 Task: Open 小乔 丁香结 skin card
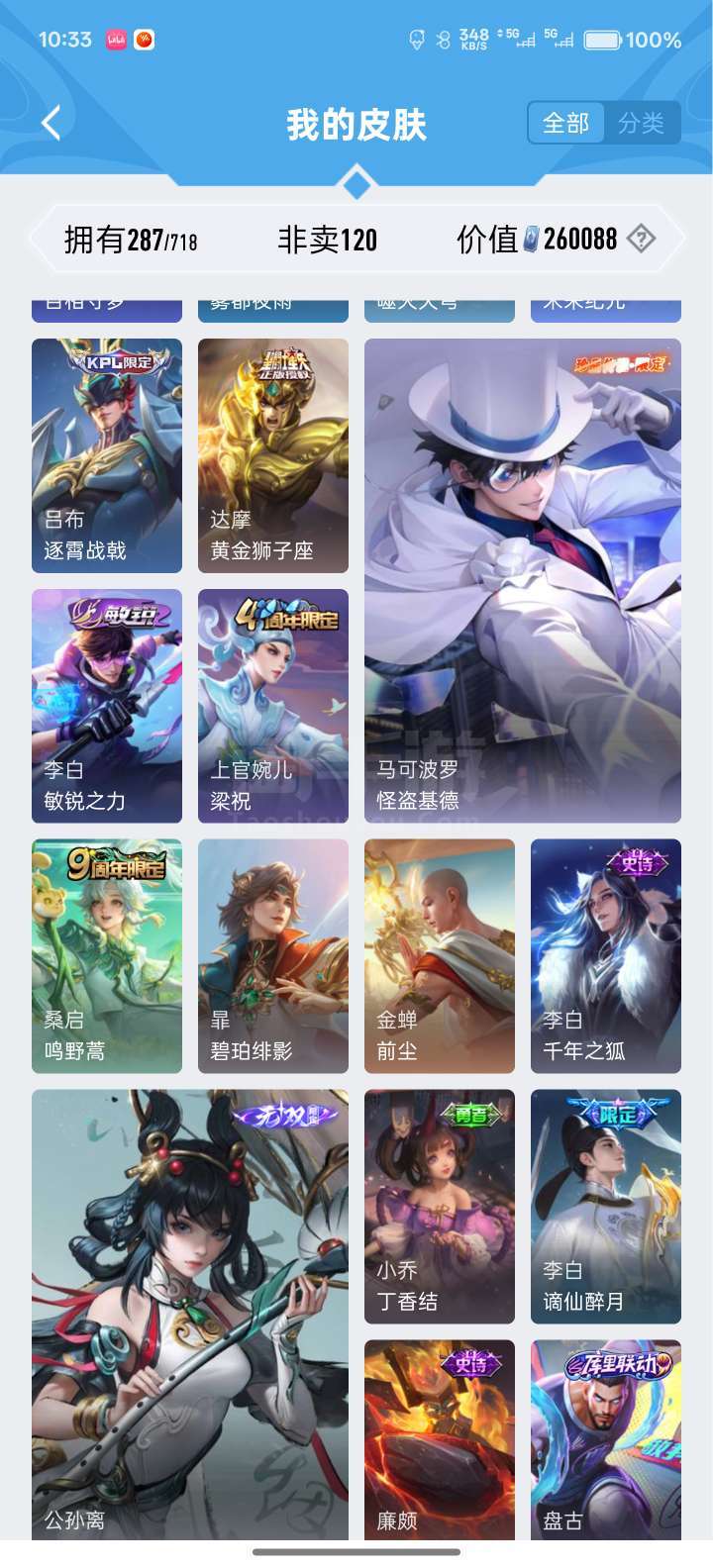(x=440, y=1207)
